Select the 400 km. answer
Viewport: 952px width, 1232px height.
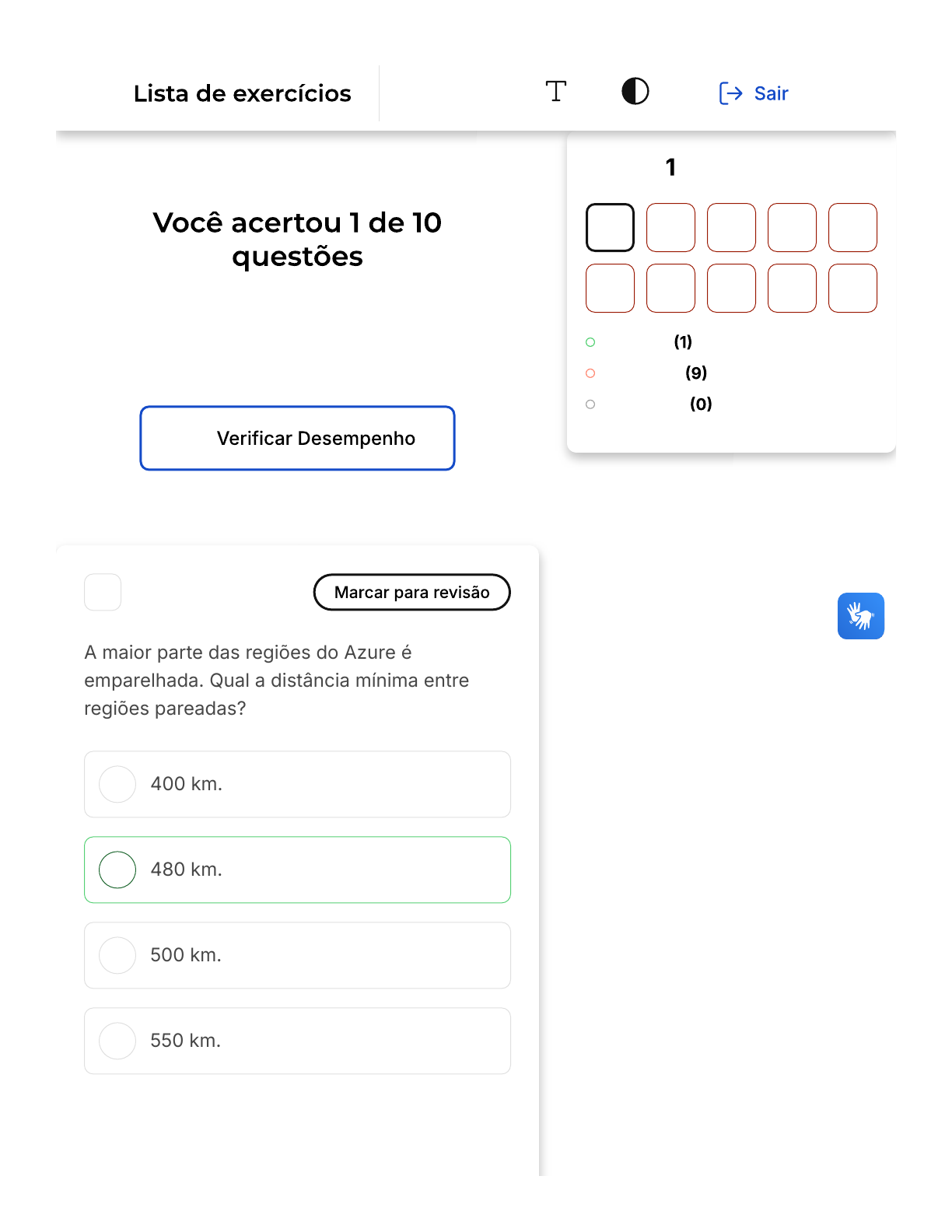[x=297, y=784]
